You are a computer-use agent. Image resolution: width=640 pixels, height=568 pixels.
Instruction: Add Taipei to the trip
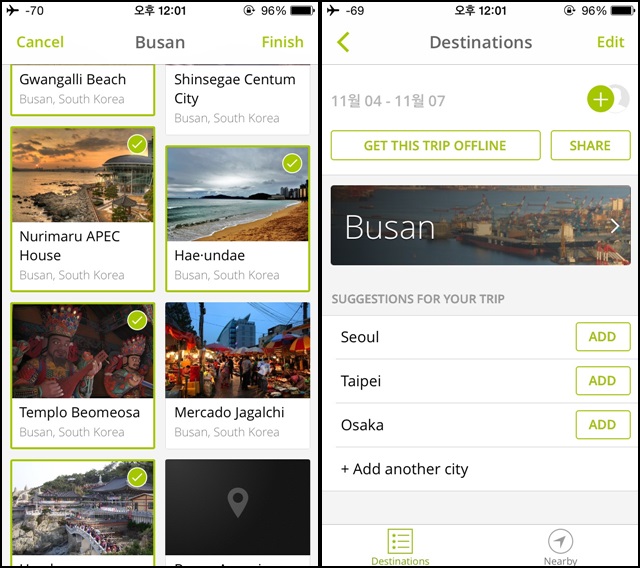tap(602, 381)
